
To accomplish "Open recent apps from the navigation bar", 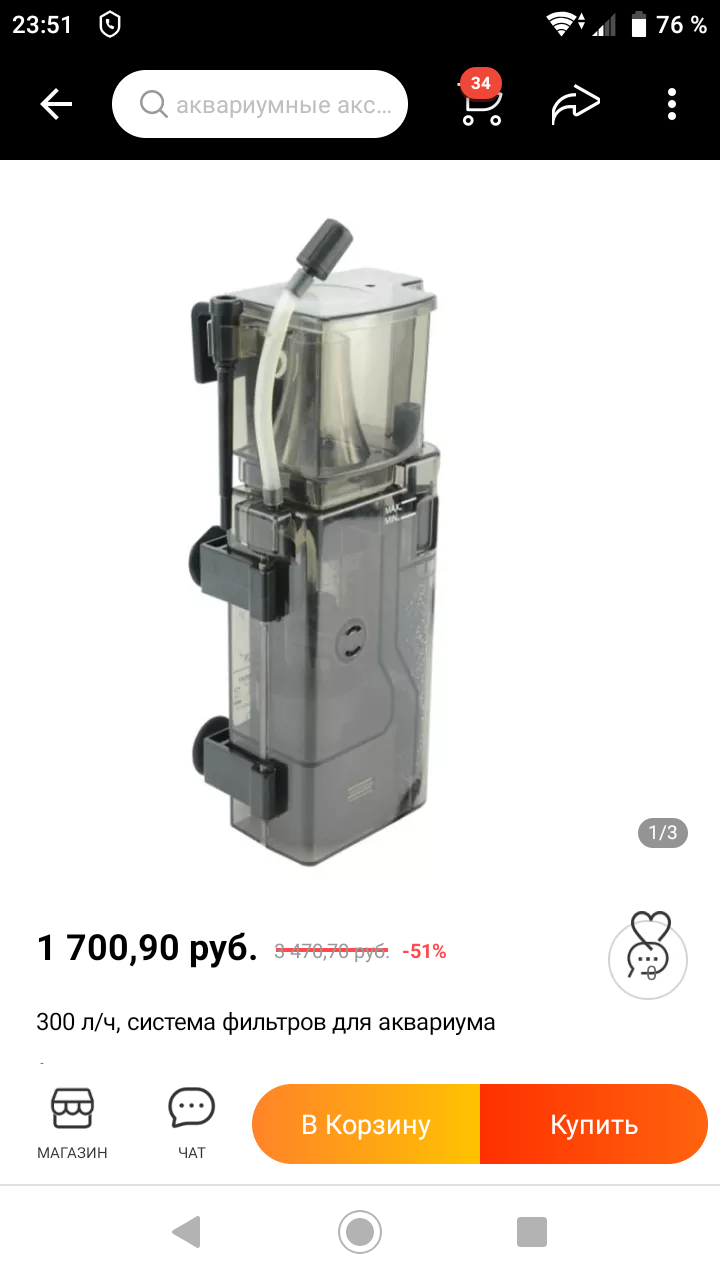I will click(532, 1231).
